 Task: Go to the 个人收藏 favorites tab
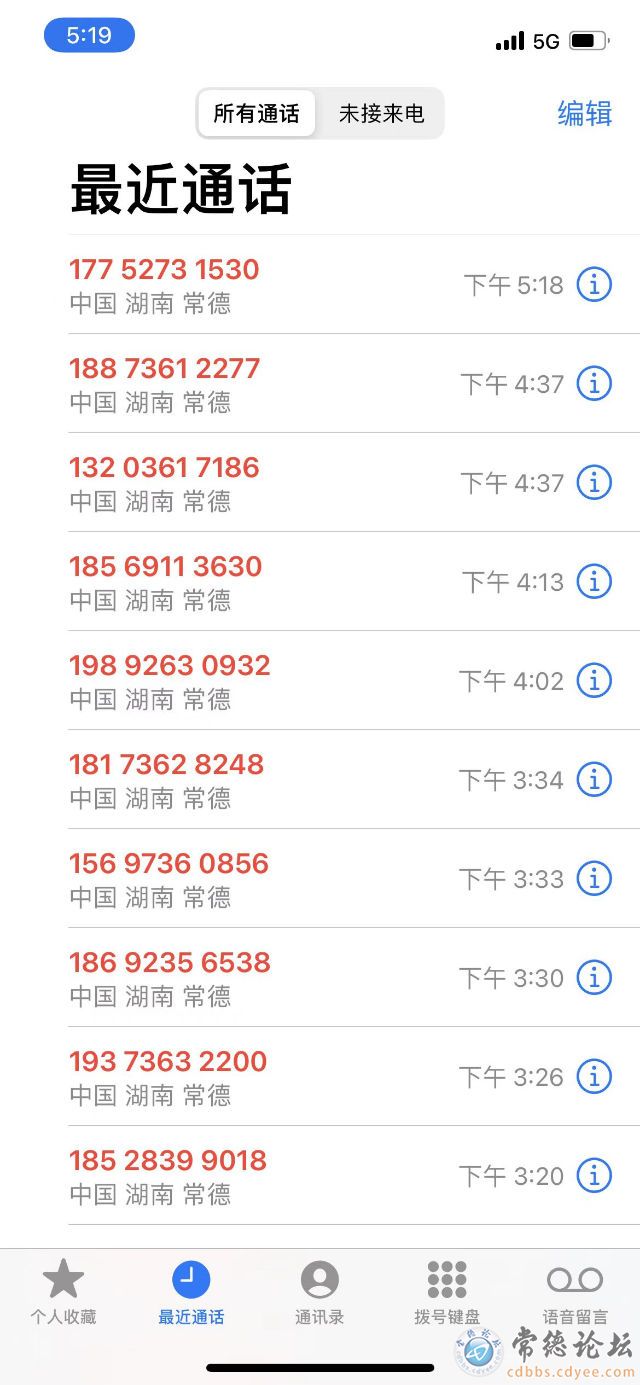pyautogui.click(x=63, y=1292)
